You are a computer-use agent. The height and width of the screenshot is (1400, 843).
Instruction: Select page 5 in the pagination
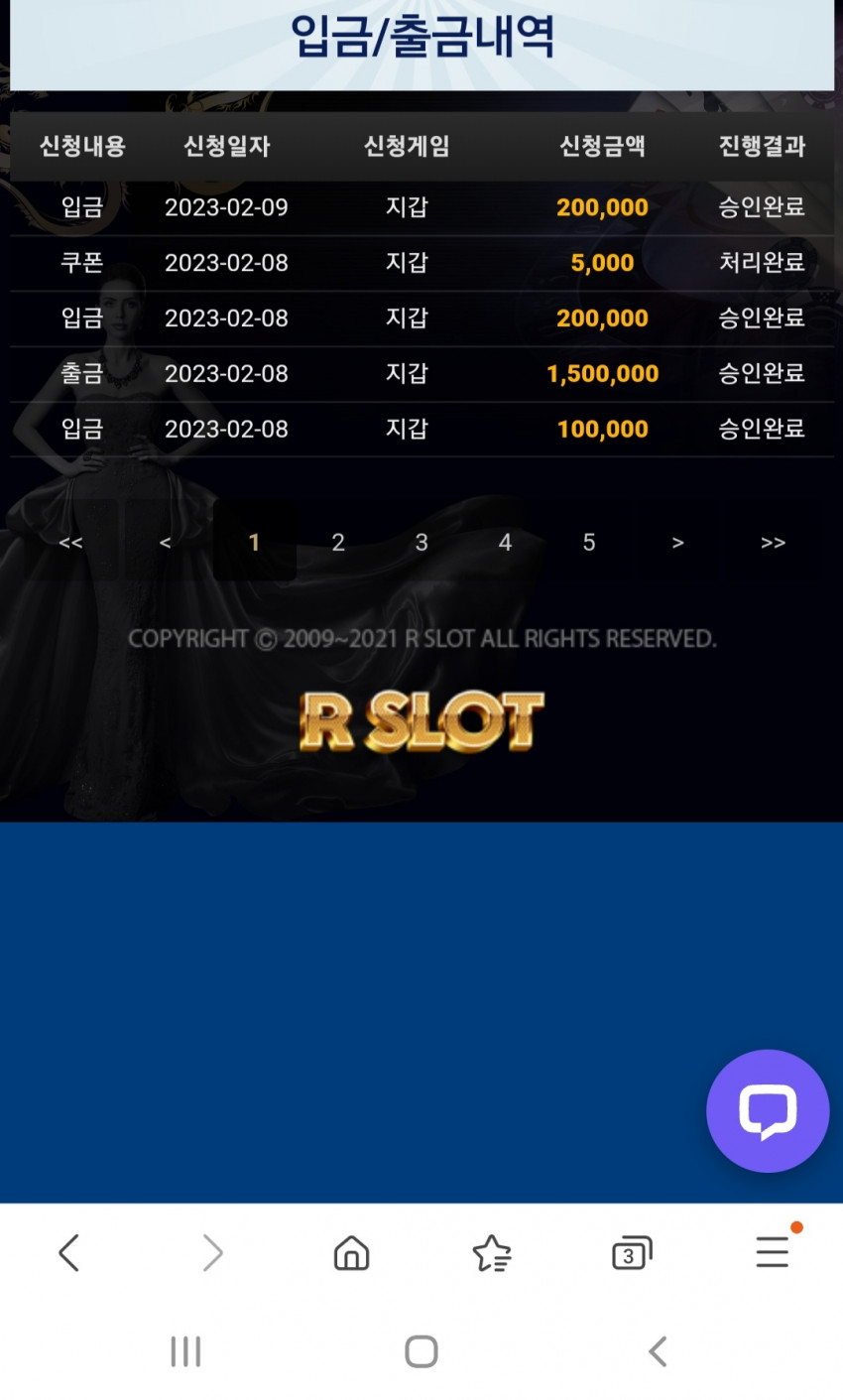point(589,542)
